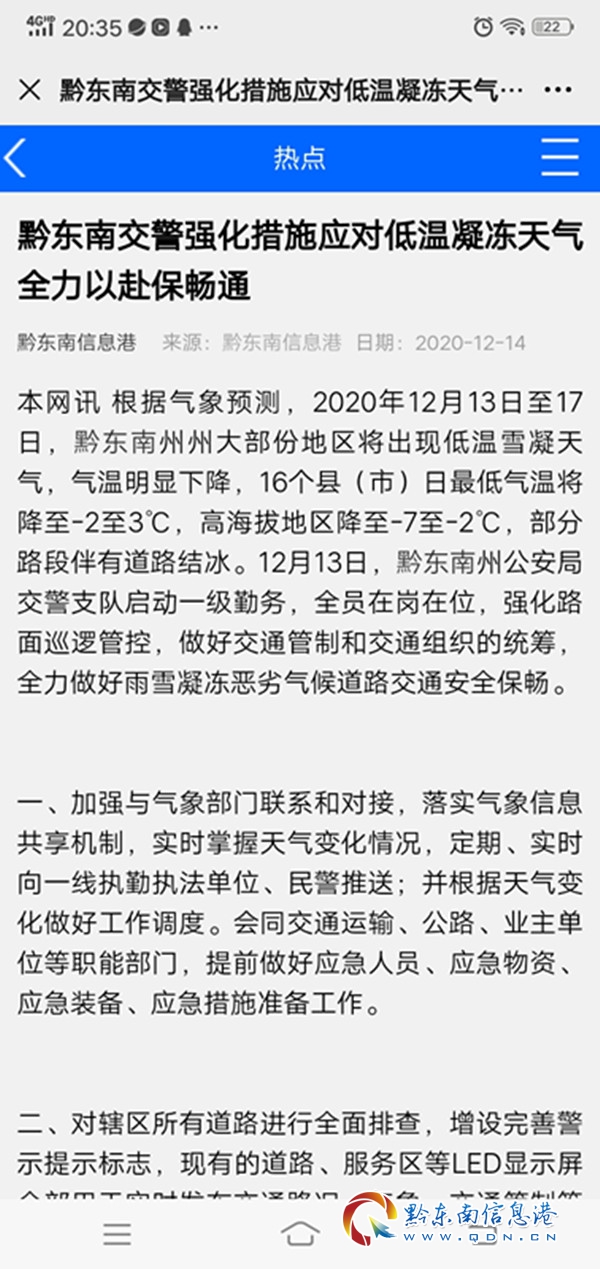Image resolution: width=600 pixels, height=1269 pixels.
Task: Go back with the blue bar arrow
Action: point(16,158)
